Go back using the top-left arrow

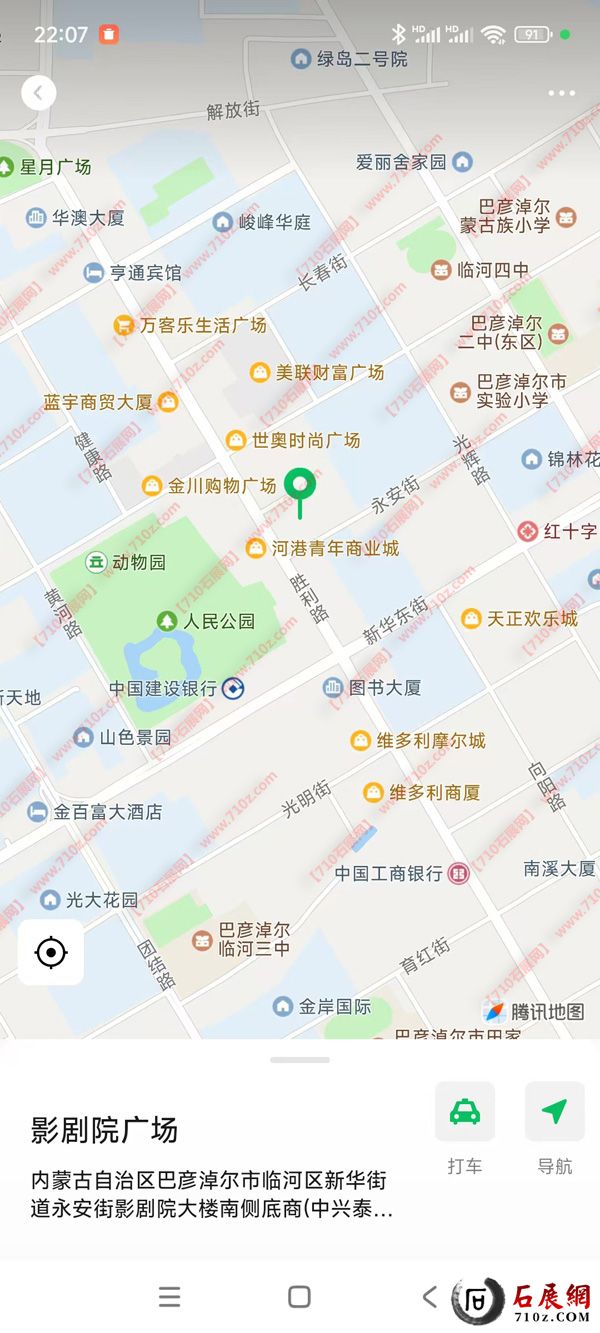38,93
